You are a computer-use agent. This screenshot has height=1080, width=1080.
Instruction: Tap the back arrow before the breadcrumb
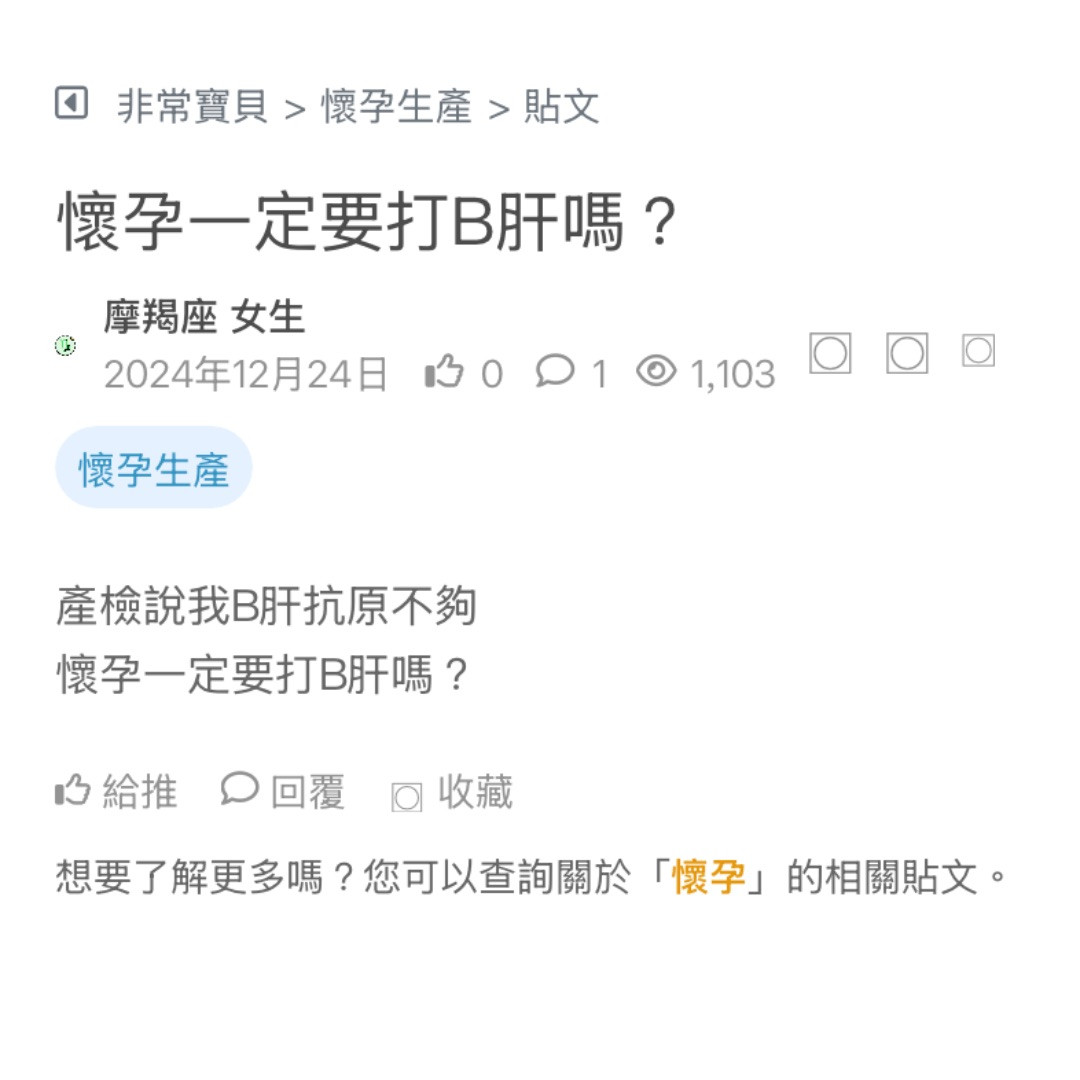pos(71,103)
